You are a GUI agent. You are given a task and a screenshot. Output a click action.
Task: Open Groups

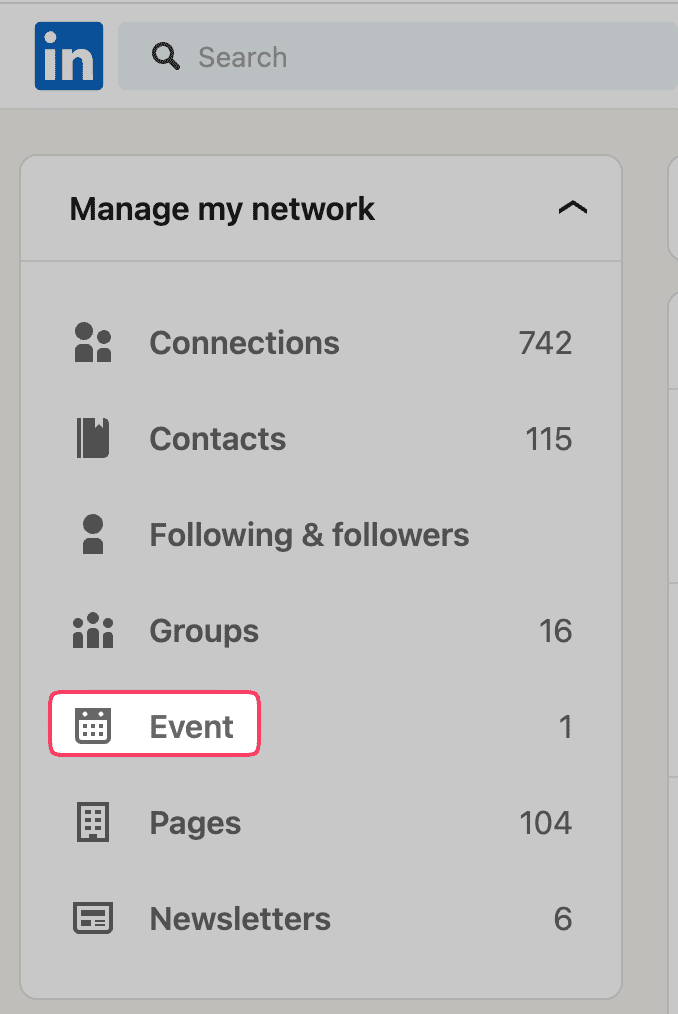point(204,631)
